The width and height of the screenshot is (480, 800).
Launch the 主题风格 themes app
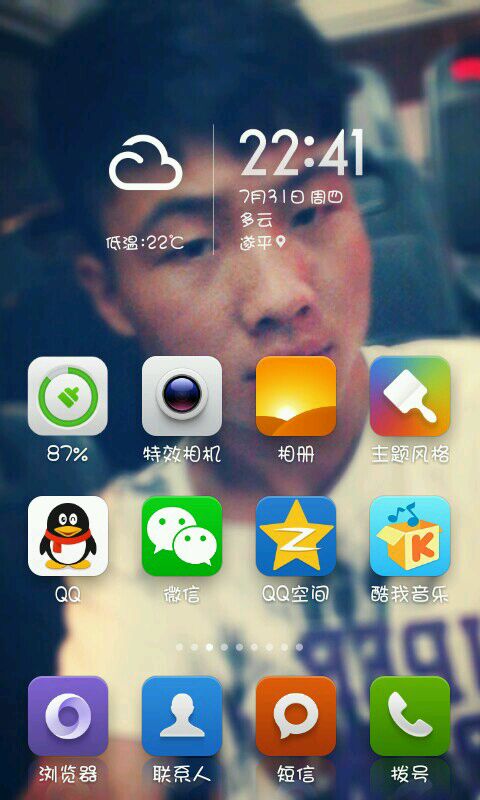pyautogui.click(x=410, y=396)
